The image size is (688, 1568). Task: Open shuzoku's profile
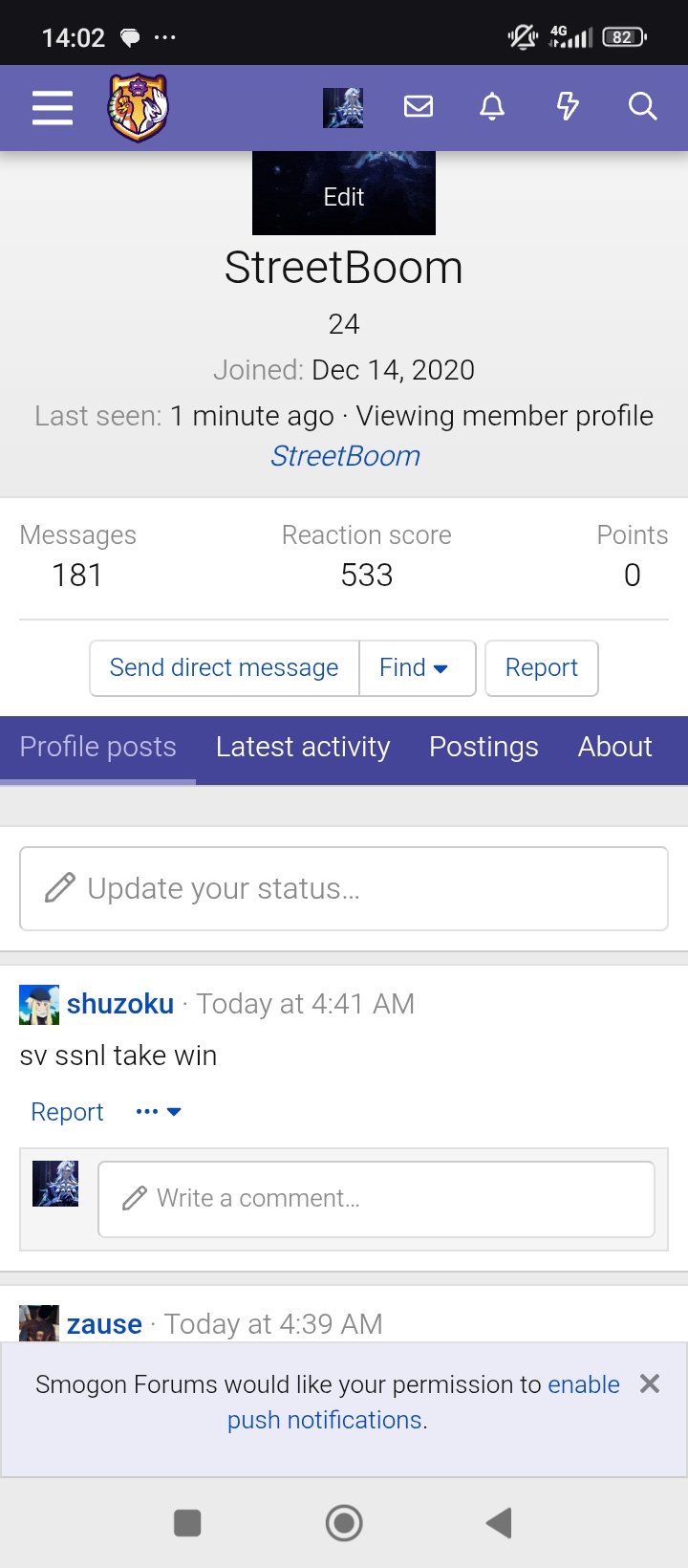pos(120,1004)
